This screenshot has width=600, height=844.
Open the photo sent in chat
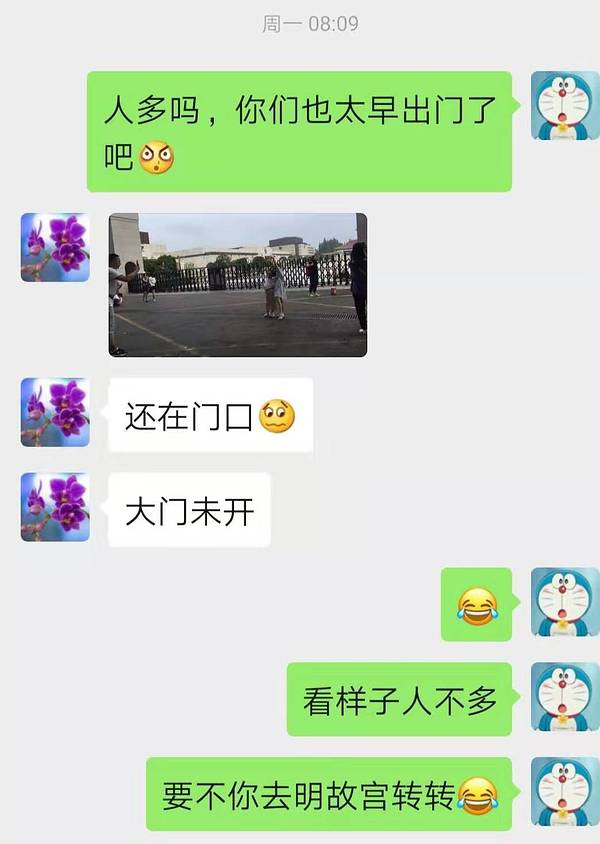pyautogui.click(x=237, y=285)
